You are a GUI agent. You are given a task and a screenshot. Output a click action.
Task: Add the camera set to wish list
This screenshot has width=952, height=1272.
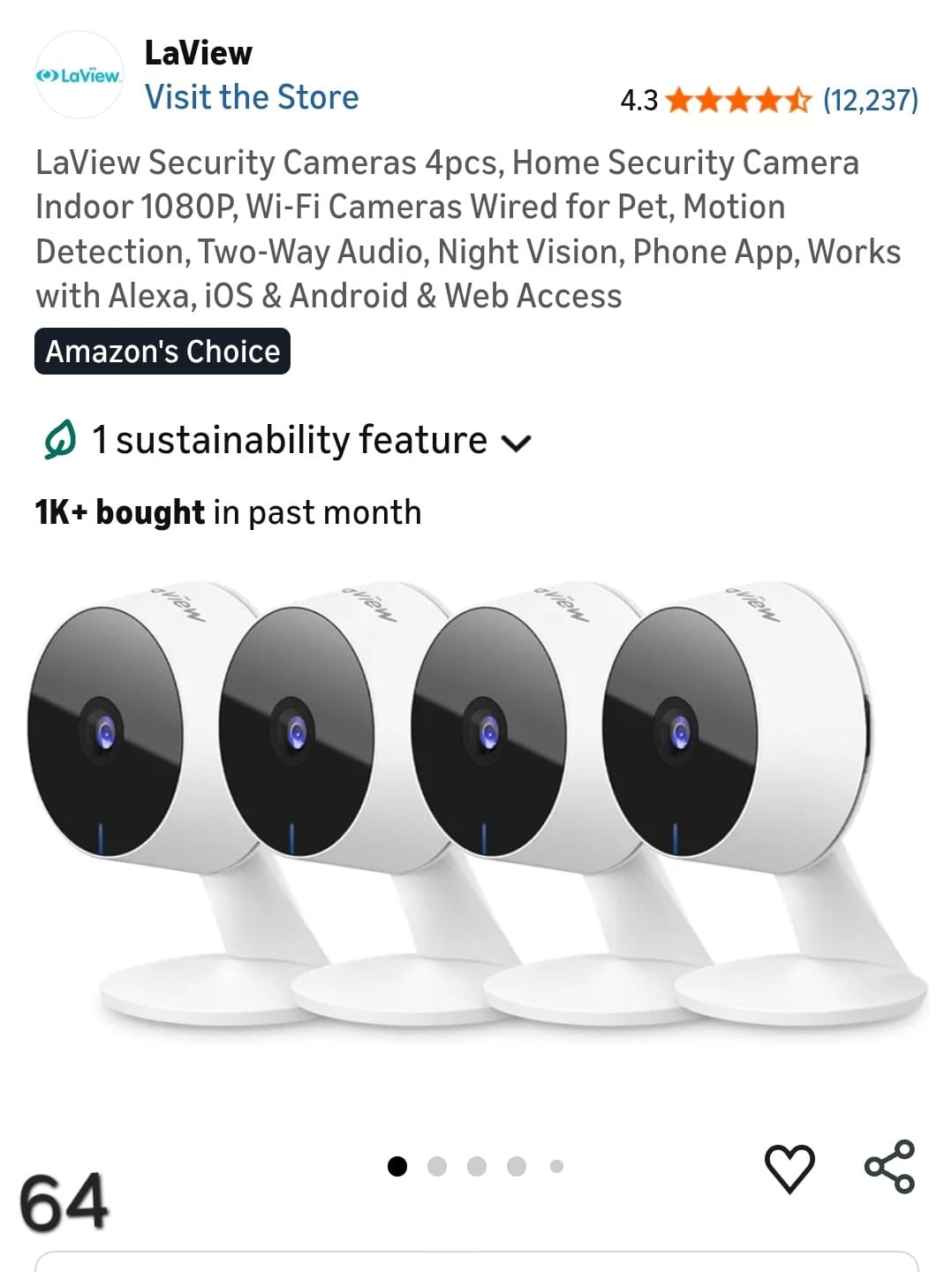pos(789,1168)
